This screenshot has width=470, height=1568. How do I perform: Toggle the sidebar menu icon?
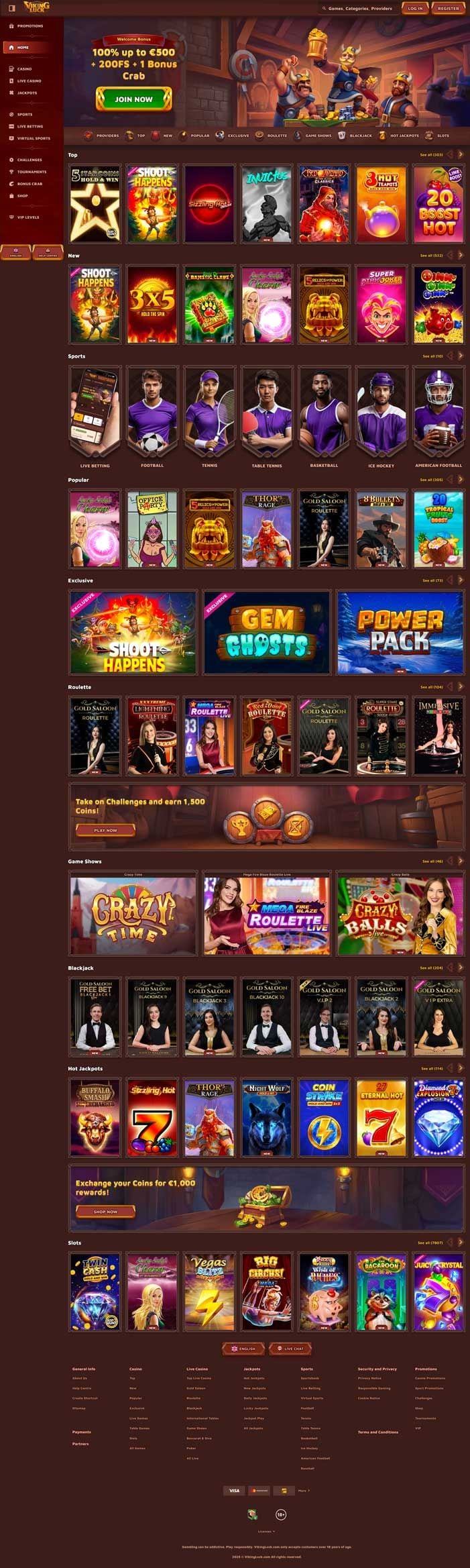click(11, 9)
